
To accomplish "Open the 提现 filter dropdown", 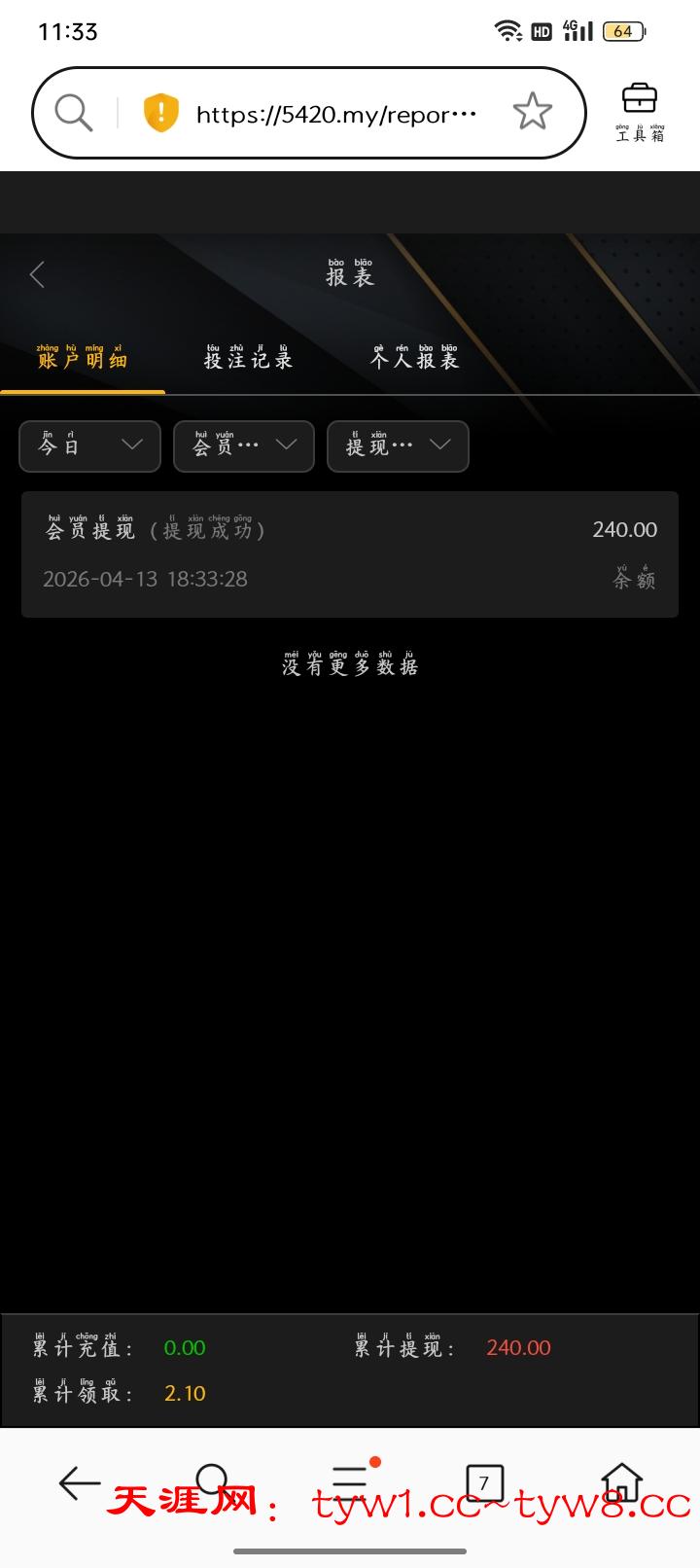I will pyautogui.click(x=398, y=446).
